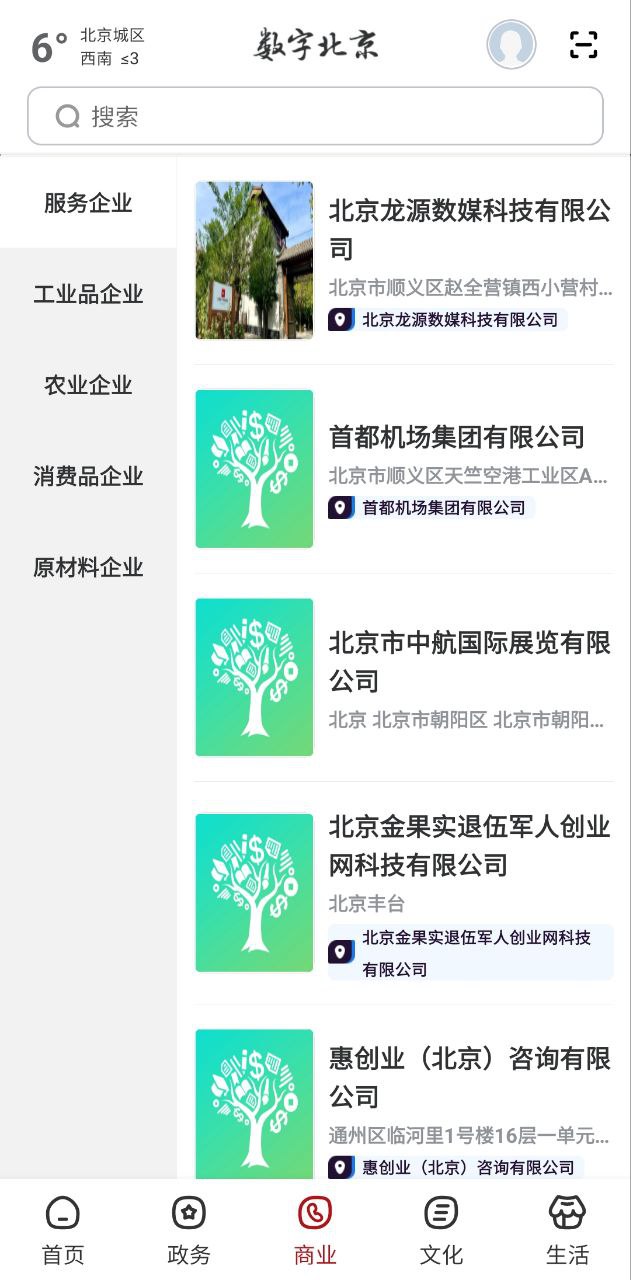Open the scan QR code icon
This screenshot has height=1280, width=631.
pyautogui.click(x=583, y=45)
